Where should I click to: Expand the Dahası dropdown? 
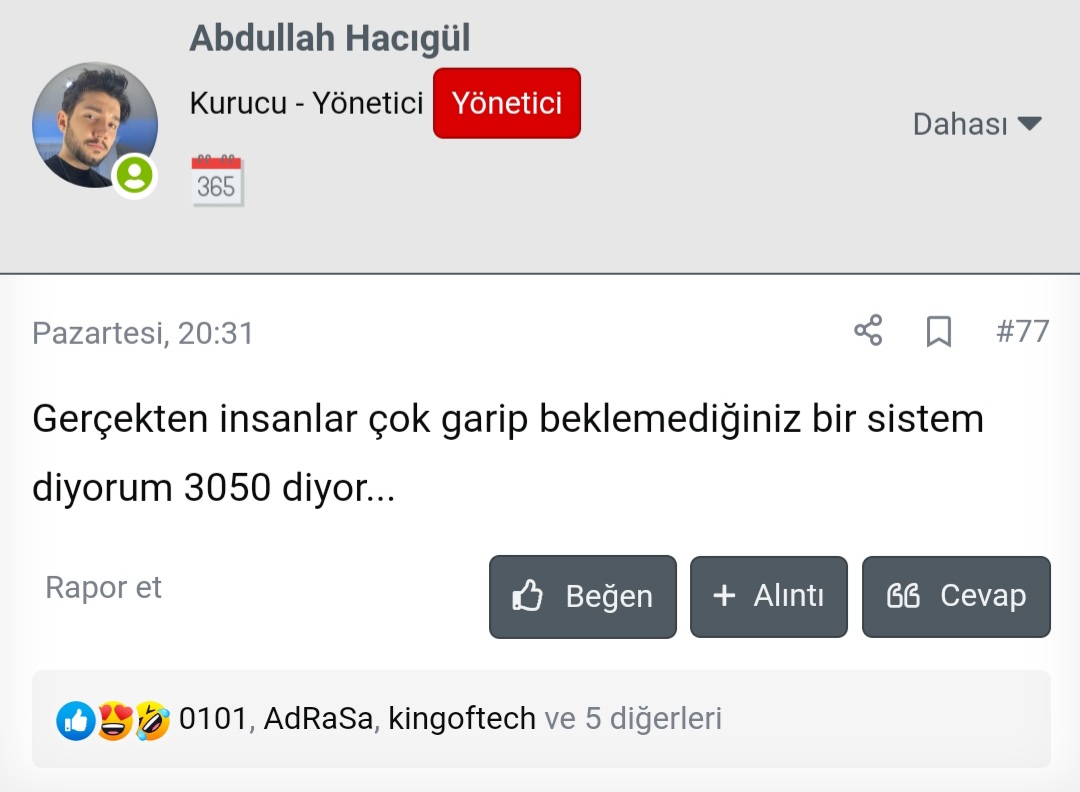click(x=977, y=124)
